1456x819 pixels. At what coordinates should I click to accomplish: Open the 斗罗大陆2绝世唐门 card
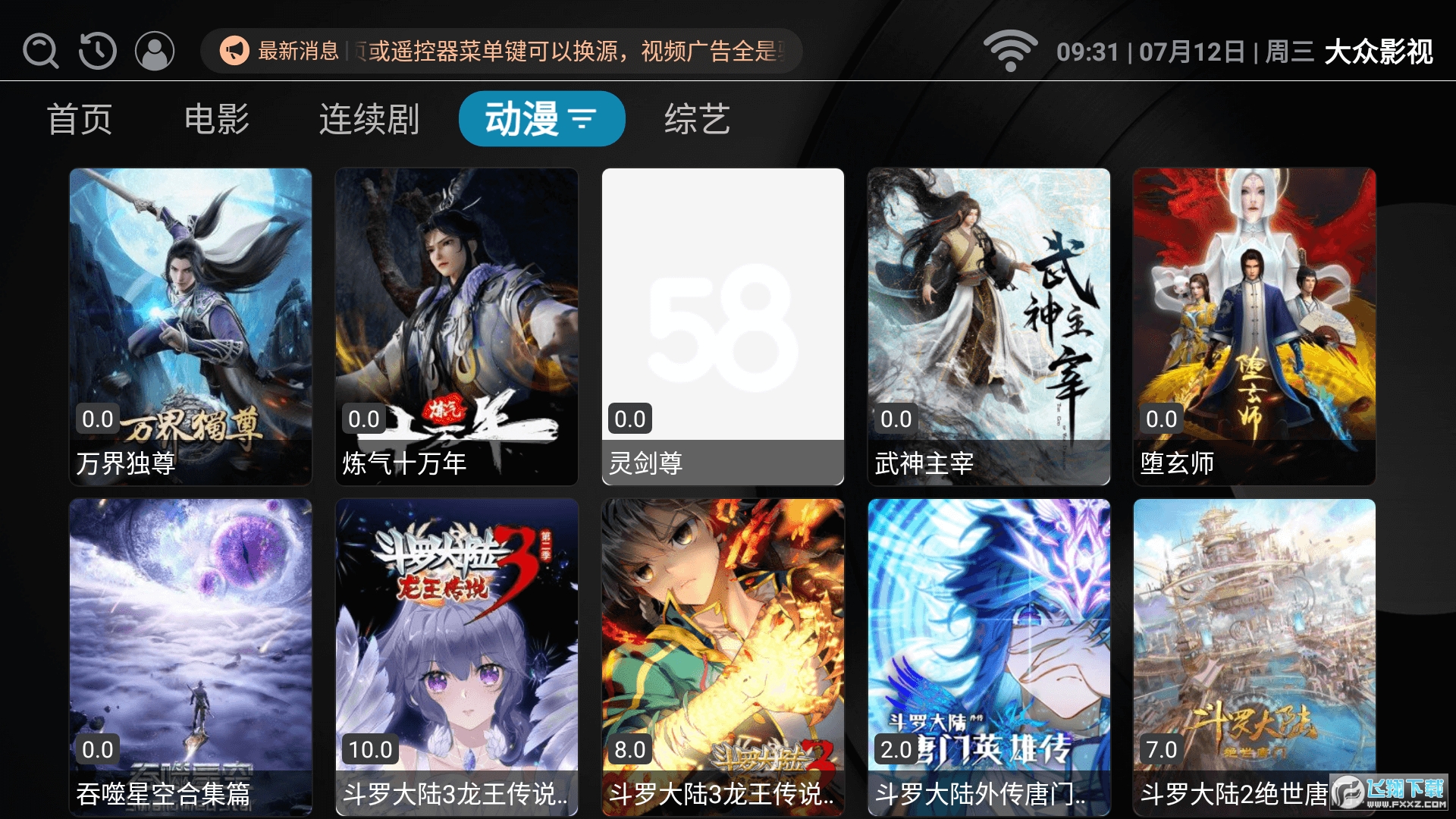click(x=1254, y=657)
